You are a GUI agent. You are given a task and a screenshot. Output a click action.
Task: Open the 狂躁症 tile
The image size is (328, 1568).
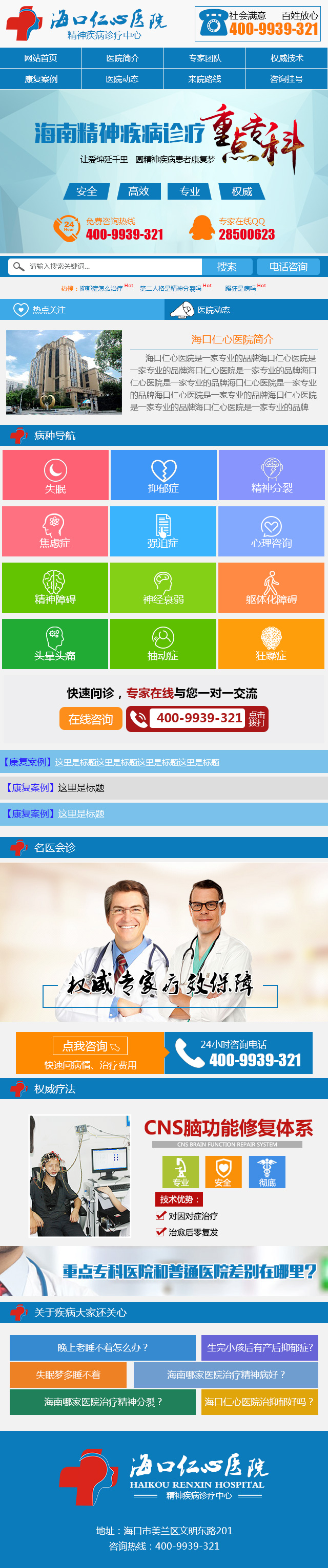271,644
